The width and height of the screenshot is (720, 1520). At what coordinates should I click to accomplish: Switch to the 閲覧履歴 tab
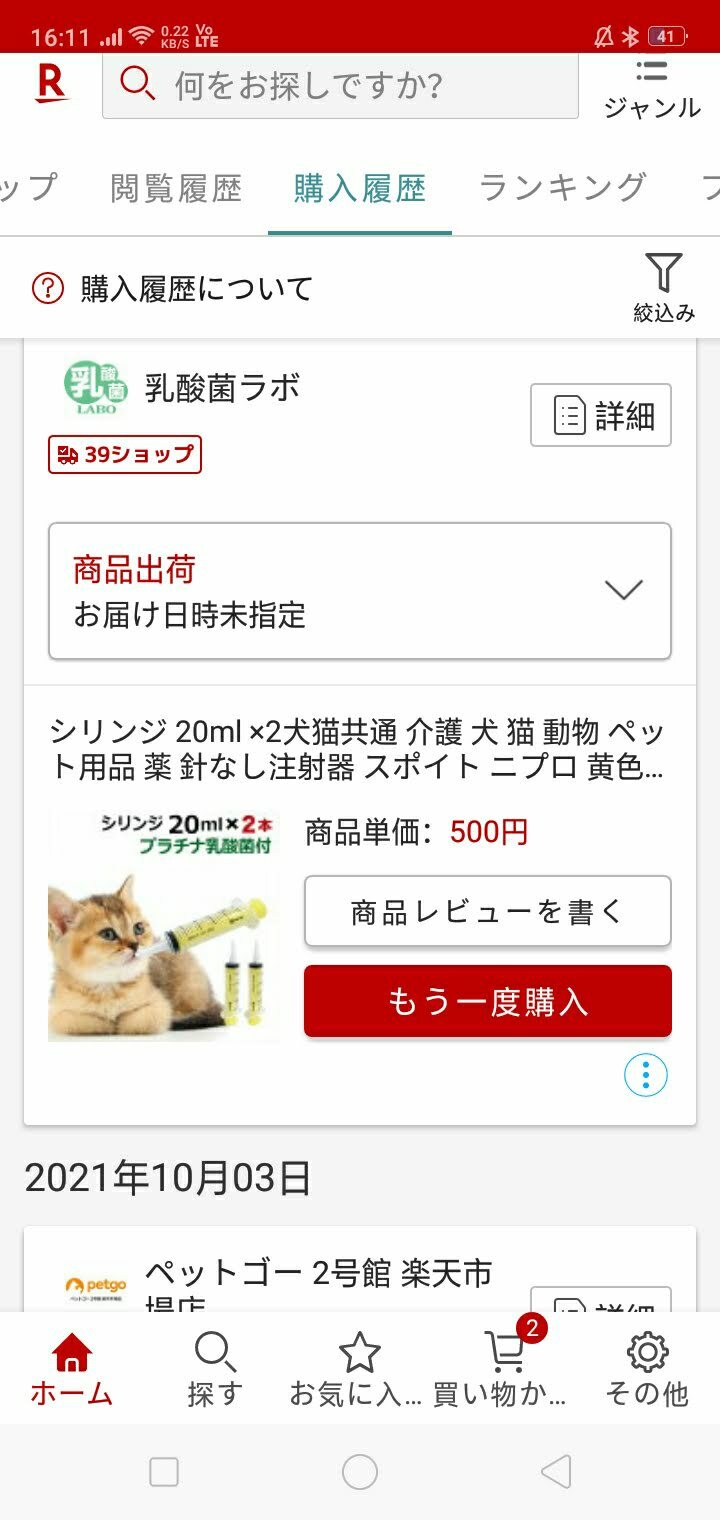coord(176,188)
